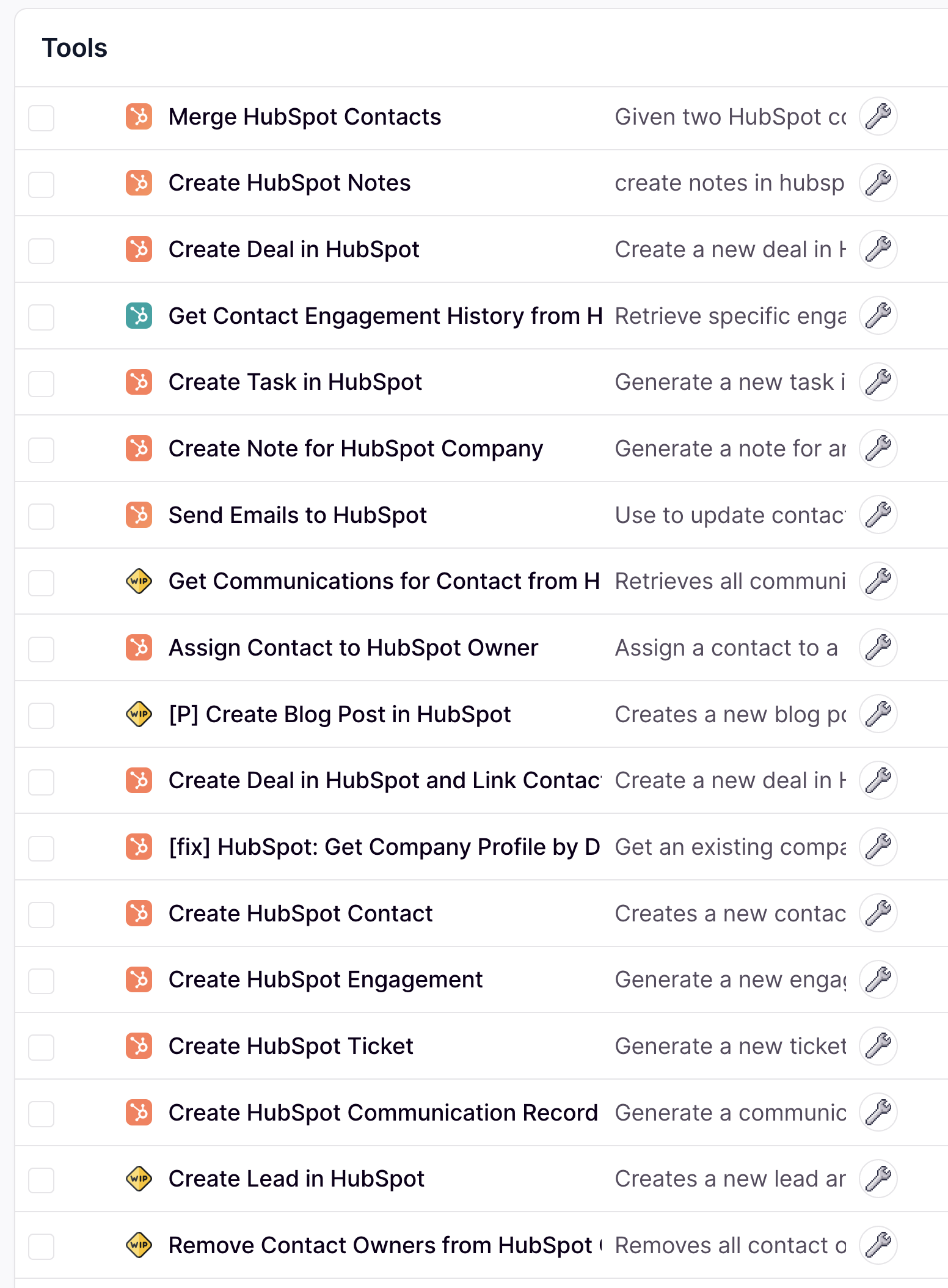Tap the wrench icon for Remove Contact Owners from HubSpot

[x=878, y=1245]
